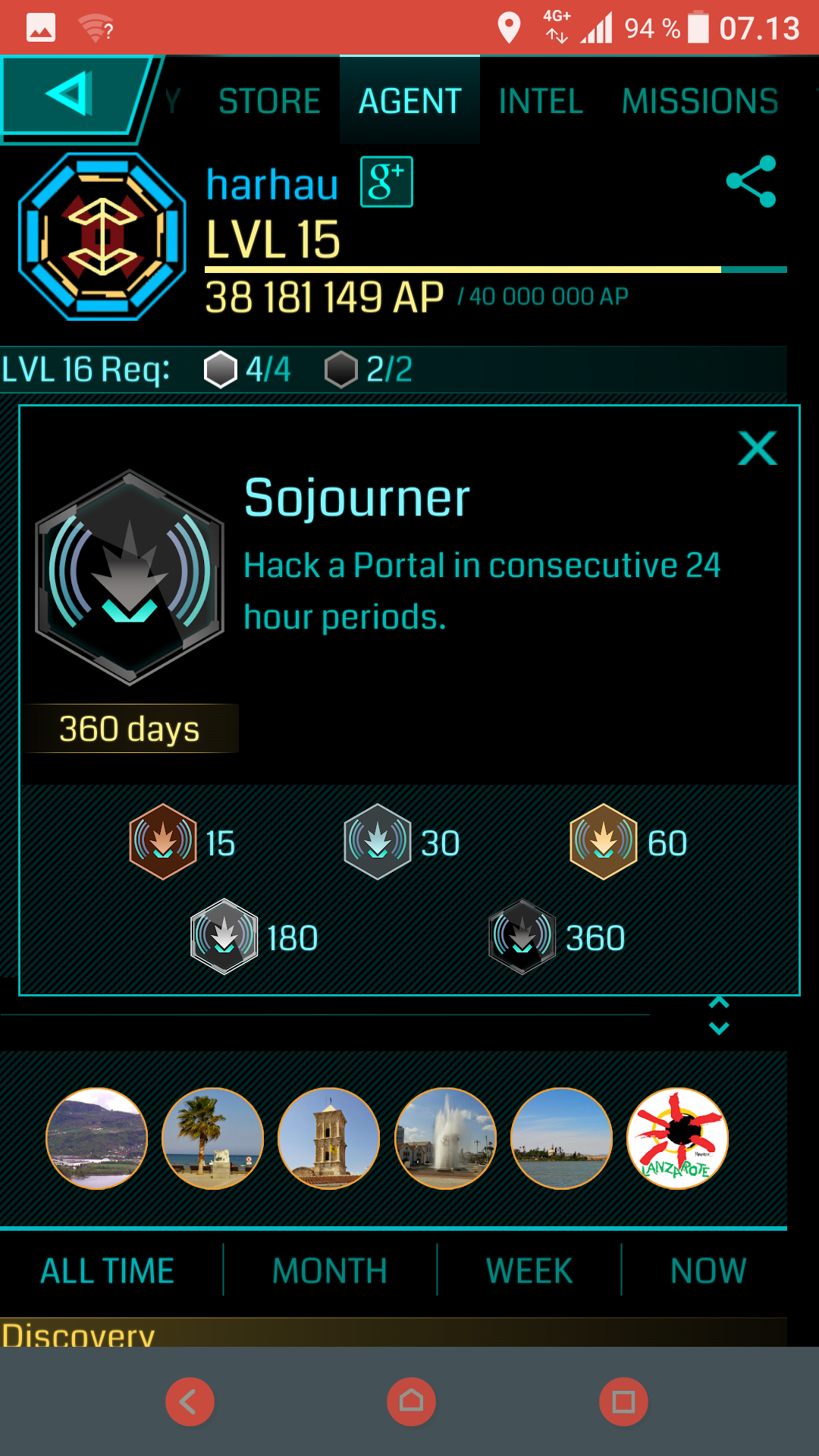819x1456 pixels.
Task: Switch stats to Week
Action: coord(529,1271)
